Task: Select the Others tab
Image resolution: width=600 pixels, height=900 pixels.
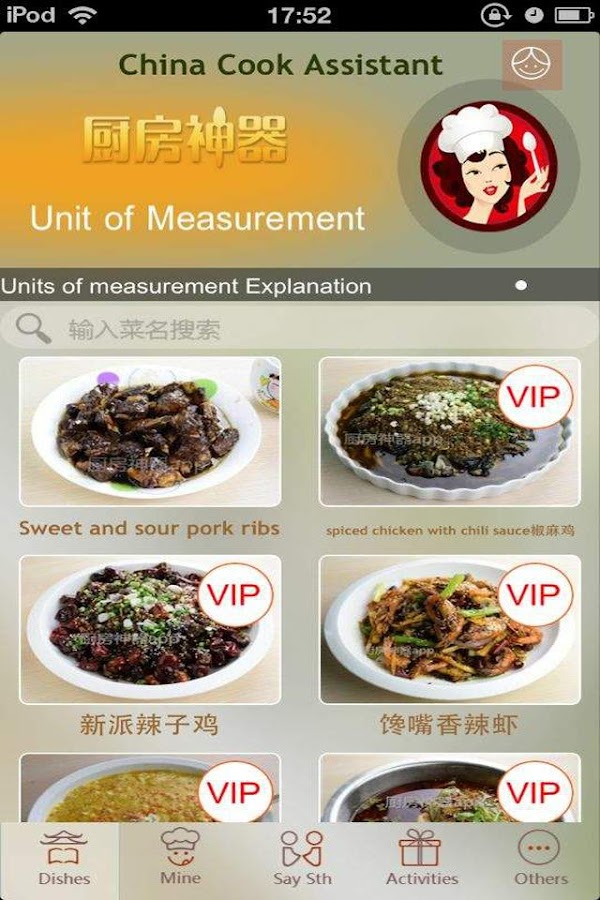Action: point(540,858)
